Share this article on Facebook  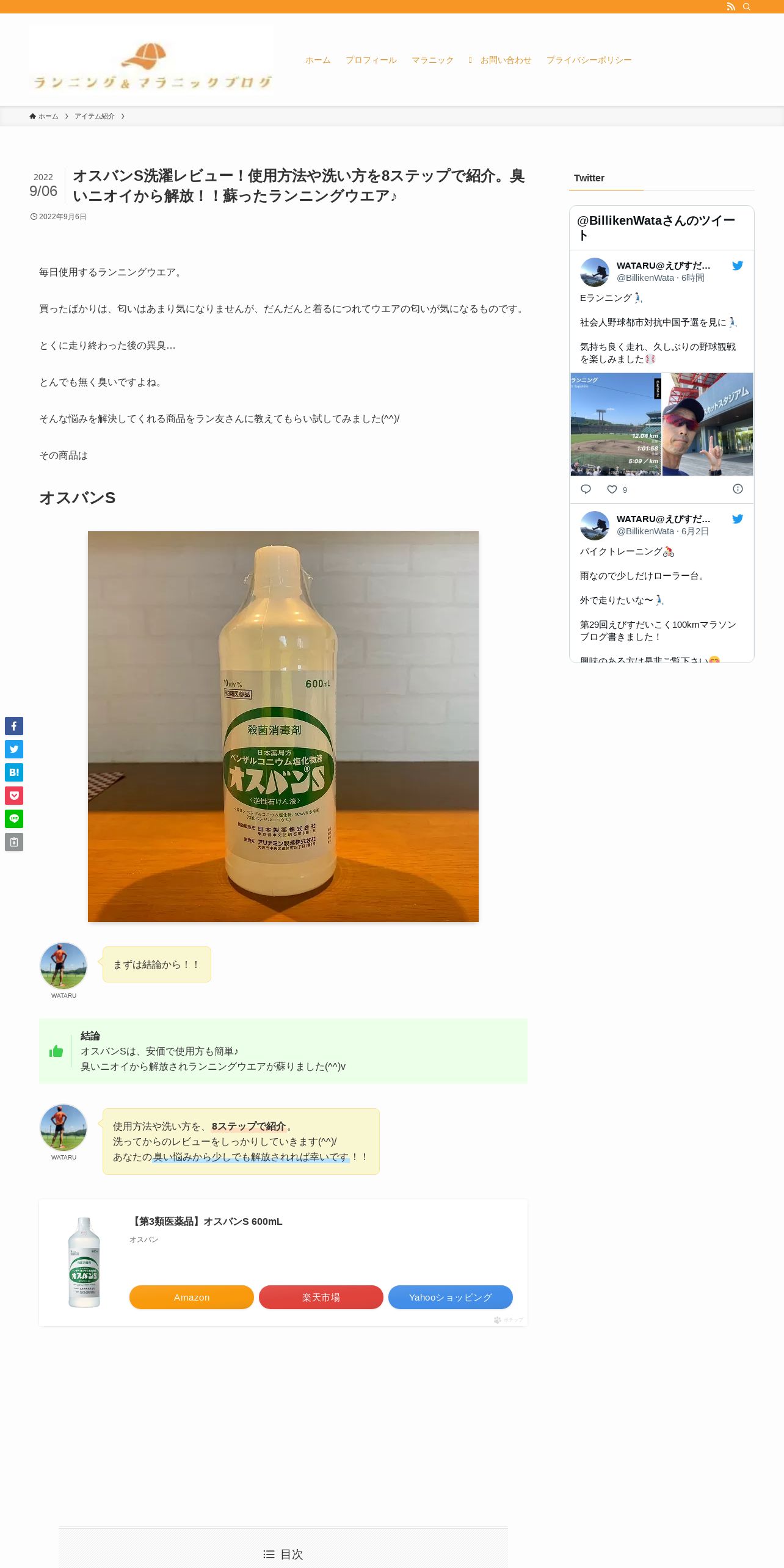click(14, 726)
